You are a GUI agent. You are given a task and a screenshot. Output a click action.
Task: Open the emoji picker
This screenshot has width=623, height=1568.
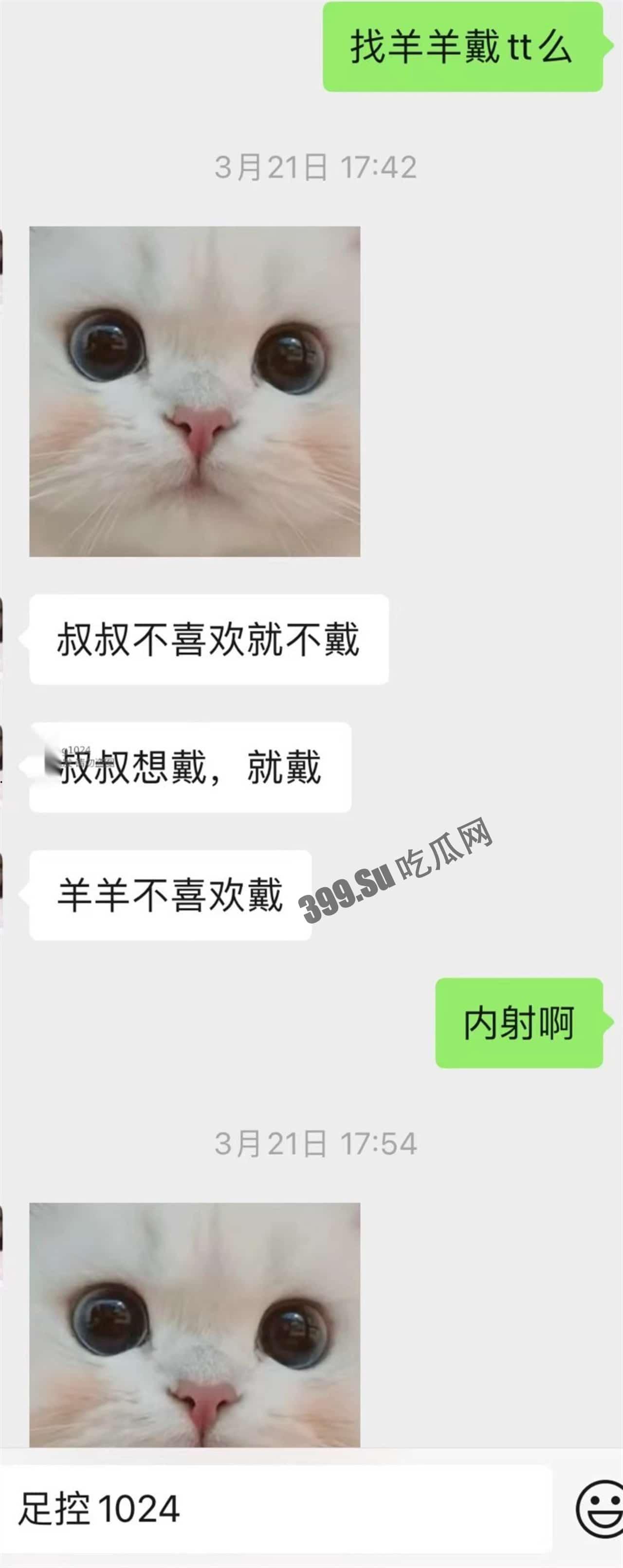click(x=600, y=1509)
